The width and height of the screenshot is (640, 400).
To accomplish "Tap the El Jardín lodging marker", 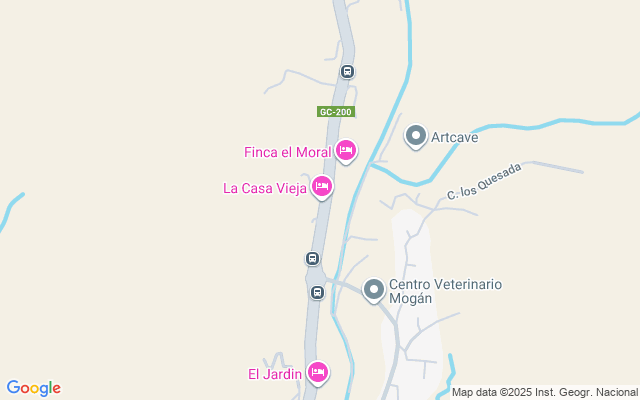I will tap(318, 373).
